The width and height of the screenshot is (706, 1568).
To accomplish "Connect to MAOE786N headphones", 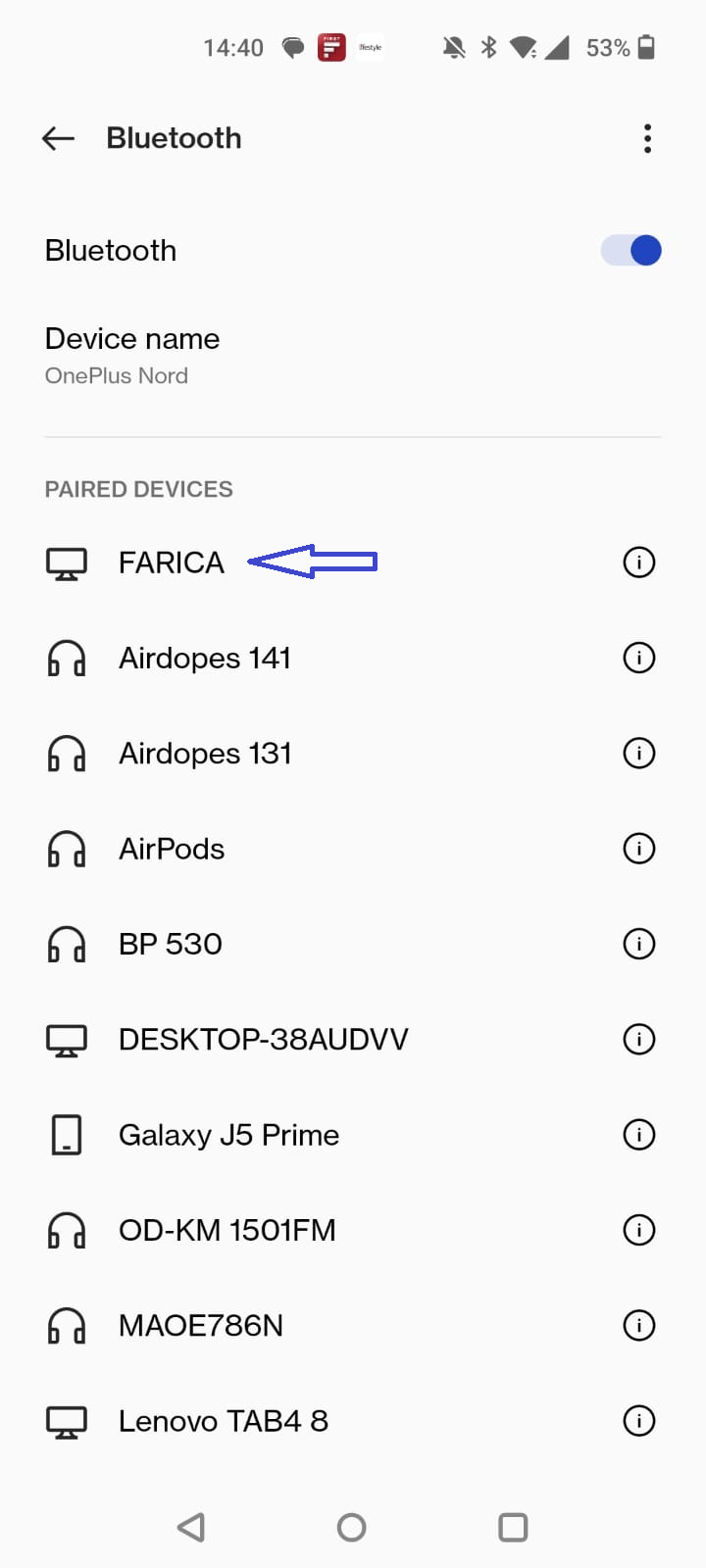I will click(x=200, y=1325).
